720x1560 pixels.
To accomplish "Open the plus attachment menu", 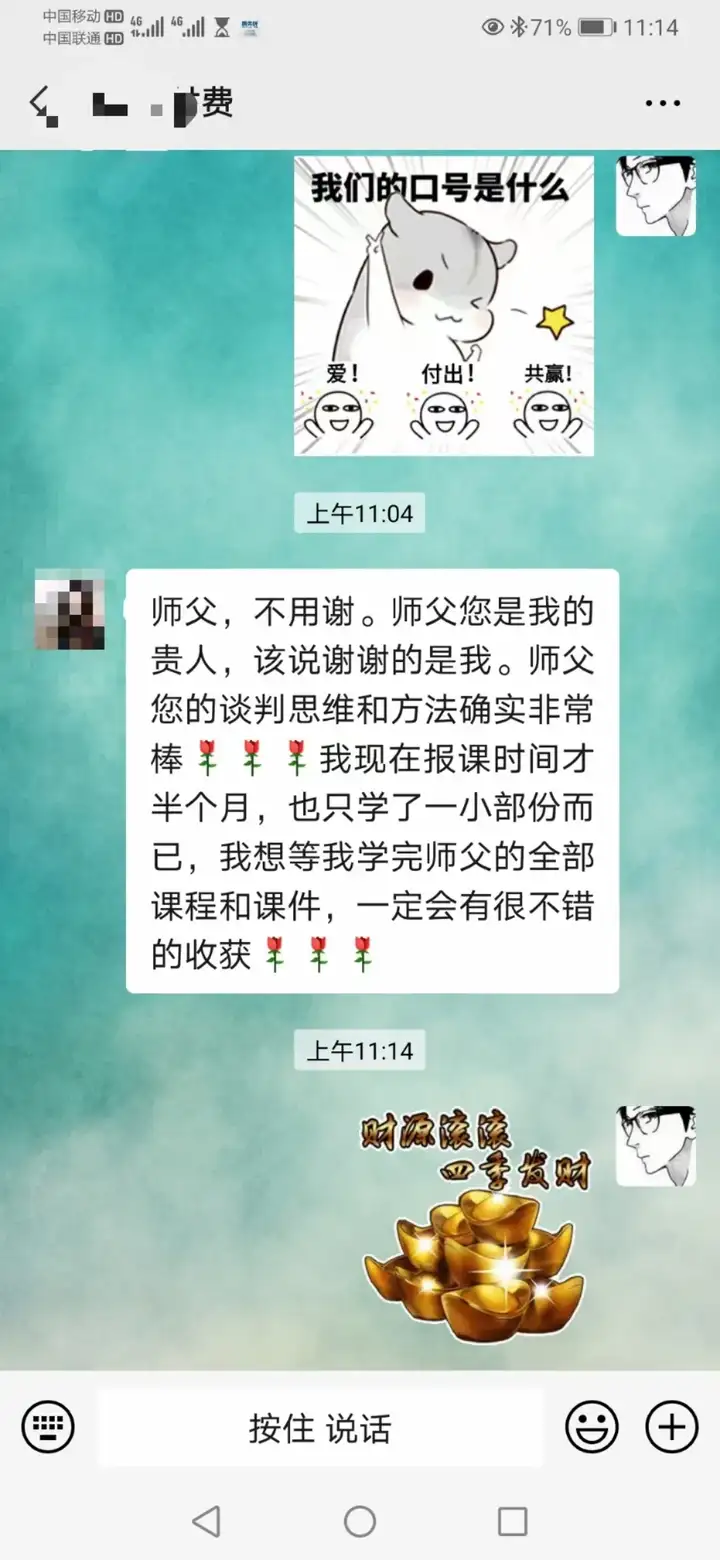I will 671,1427.
